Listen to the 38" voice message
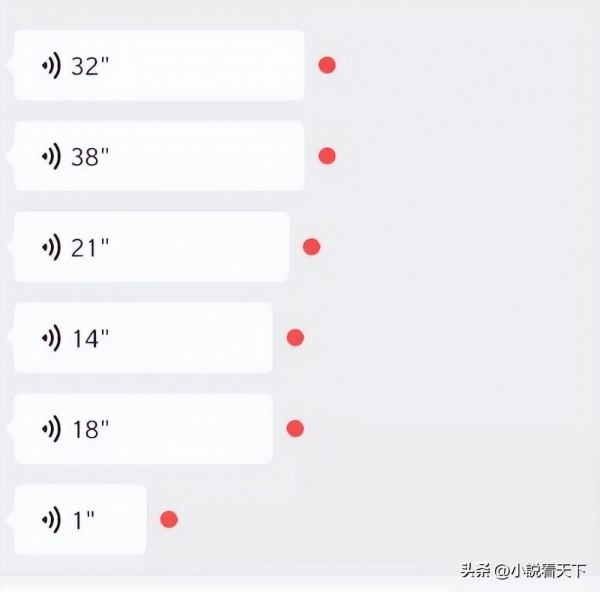Screen dimensions: 600x592 [x=158, y=156]
